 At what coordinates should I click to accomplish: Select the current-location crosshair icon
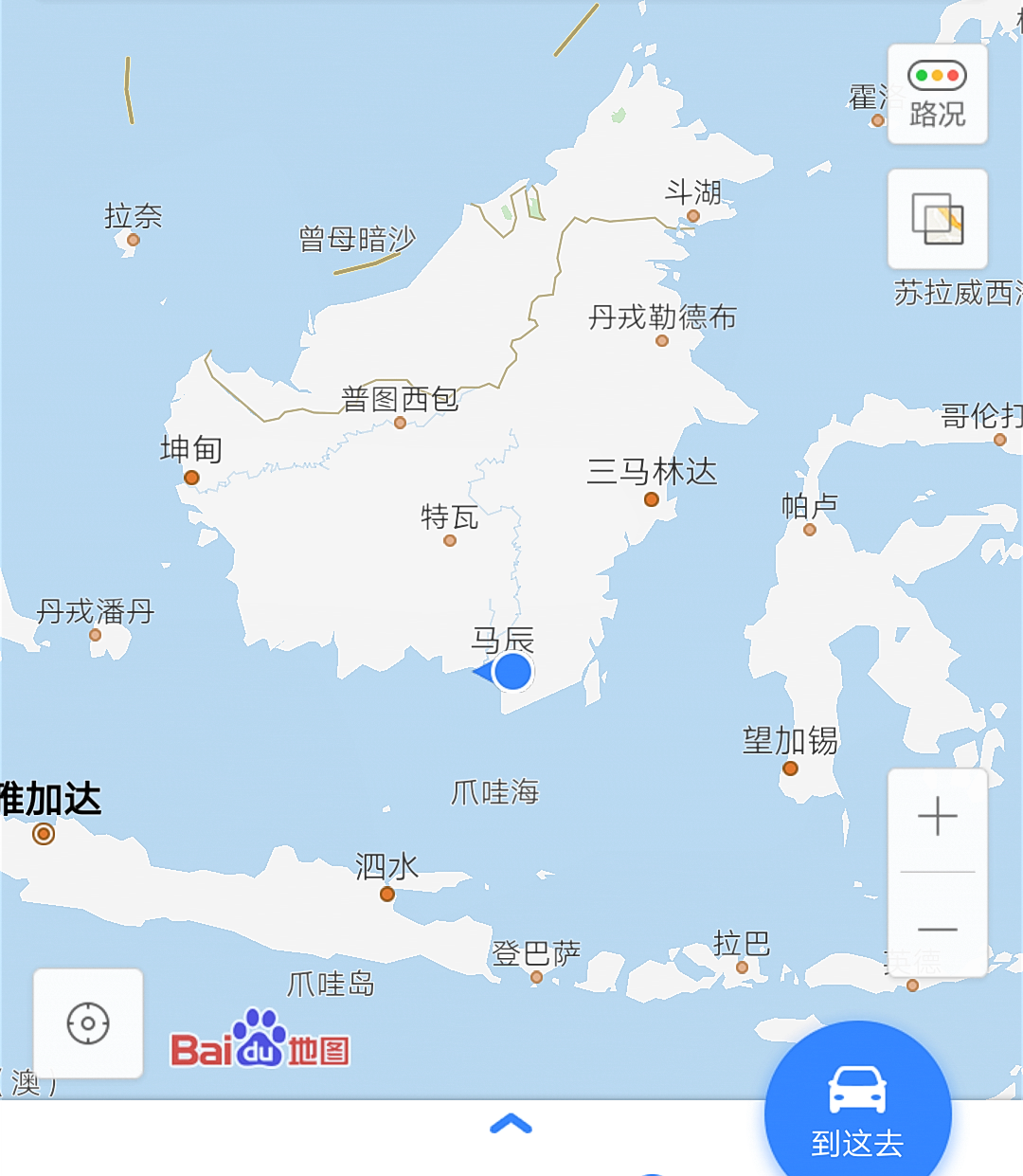(x=88, y=1023)
